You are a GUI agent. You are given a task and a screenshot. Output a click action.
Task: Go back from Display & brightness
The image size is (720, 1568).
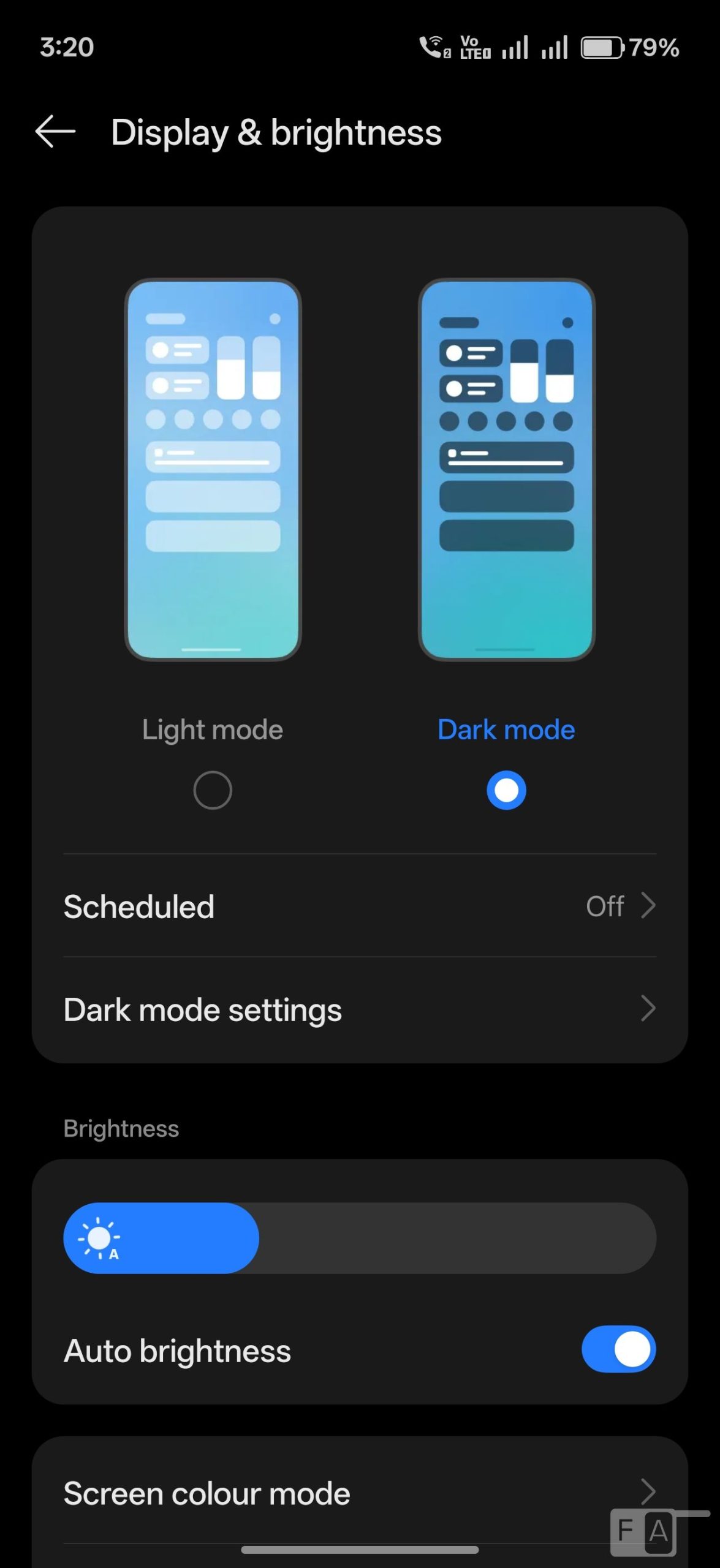coord(55,132)
